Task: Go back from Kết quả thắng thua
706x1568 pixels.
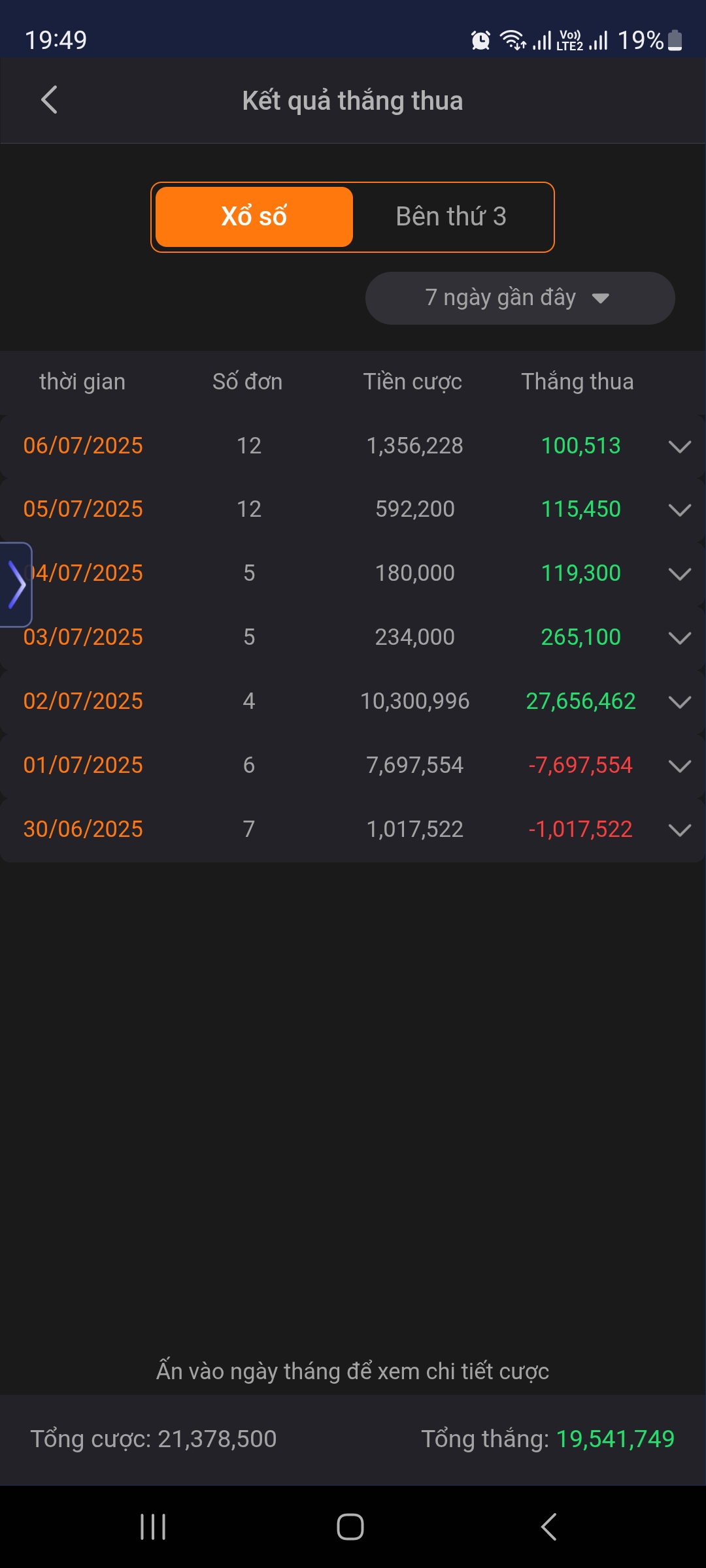Action: click(x=49, y=100)
